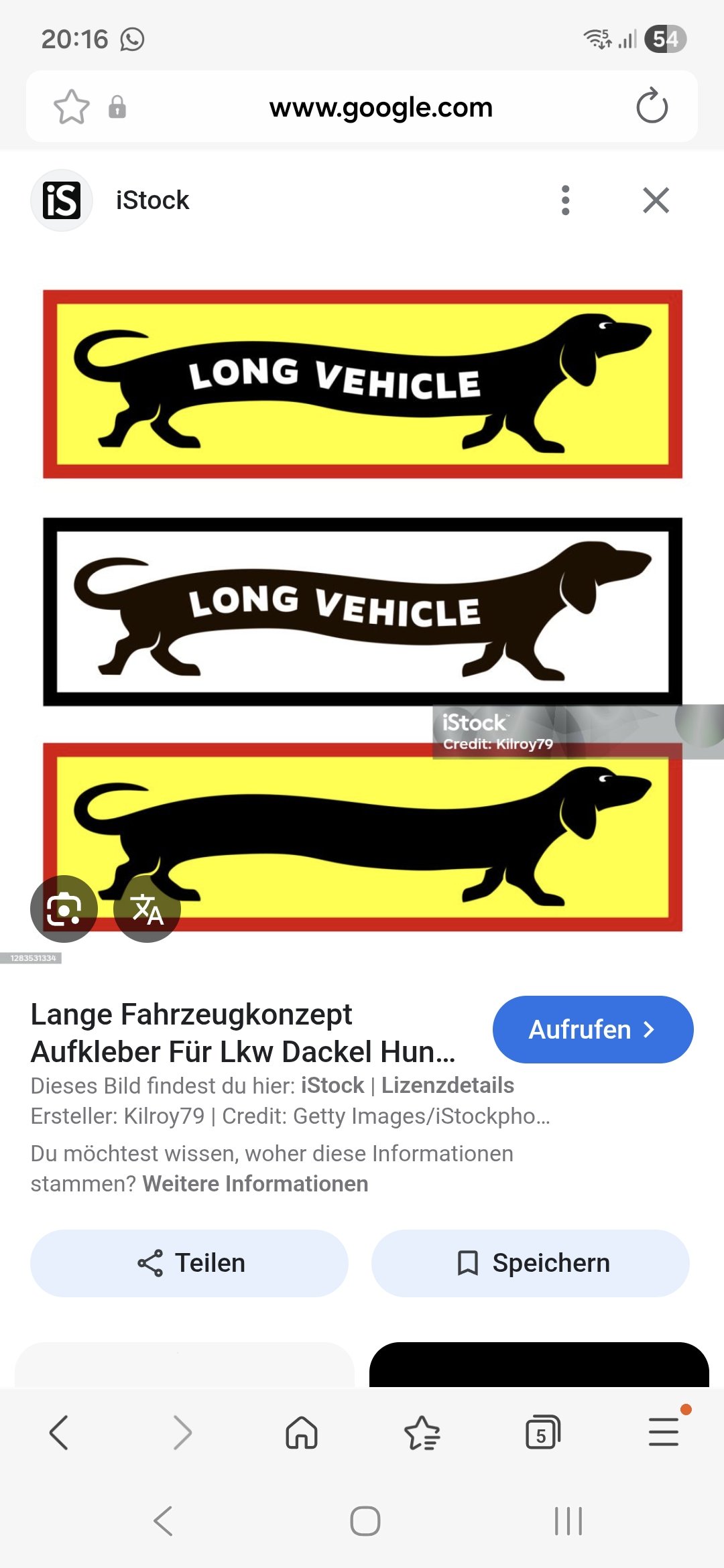Open the three-dot options menu
This screenshot has width=724, height=1568.
click(566, 200)
